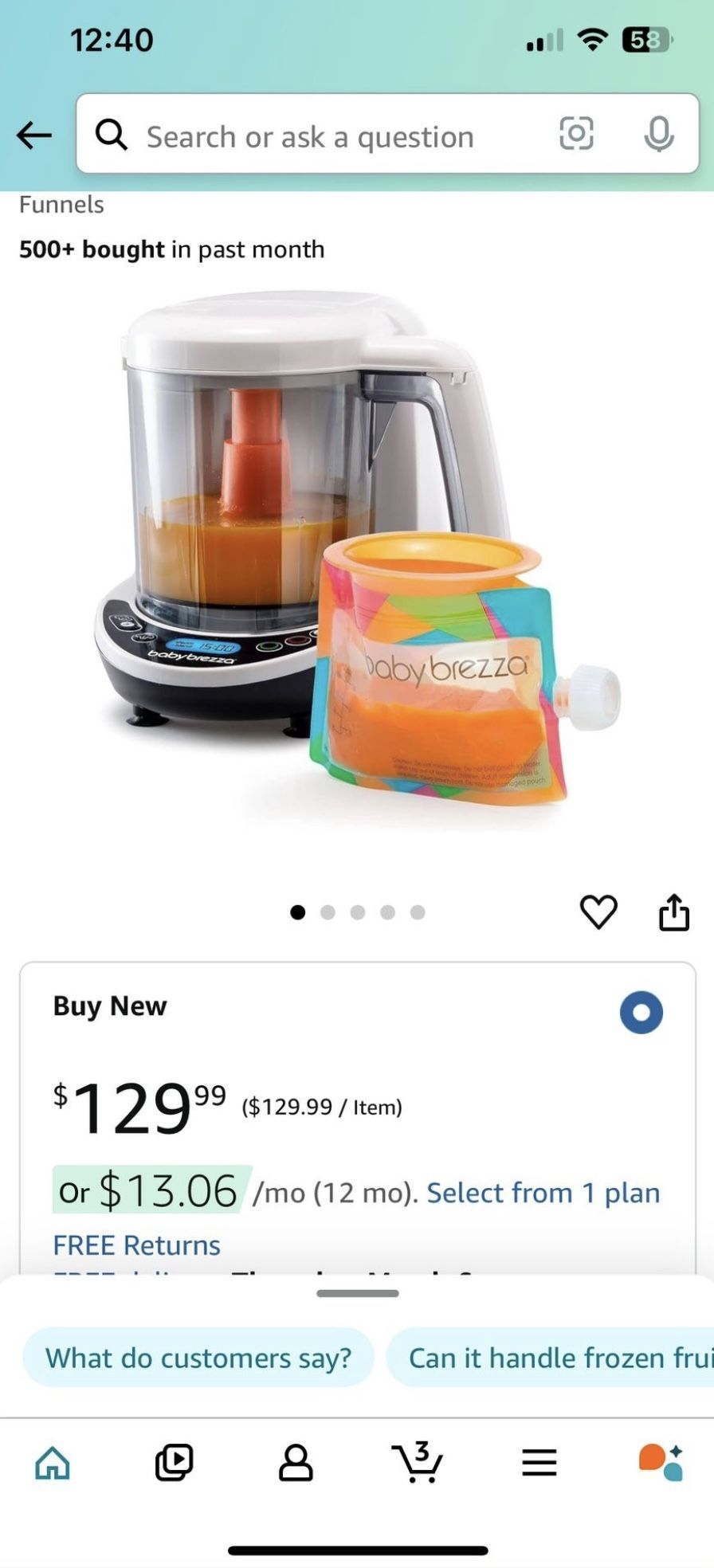Open the account profile tab
714x1568 pixels.
[x=296, y=1462]
